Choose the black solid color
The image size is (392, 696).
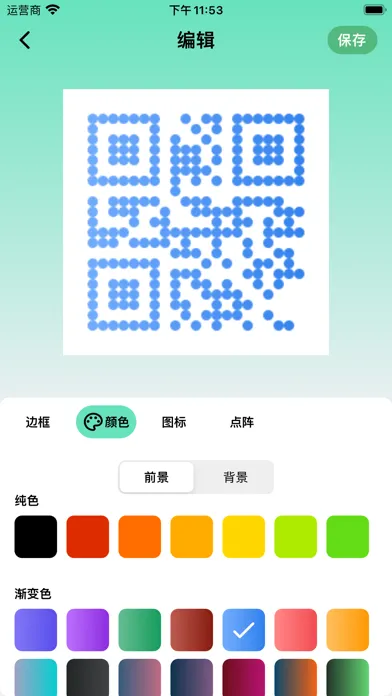36,537
